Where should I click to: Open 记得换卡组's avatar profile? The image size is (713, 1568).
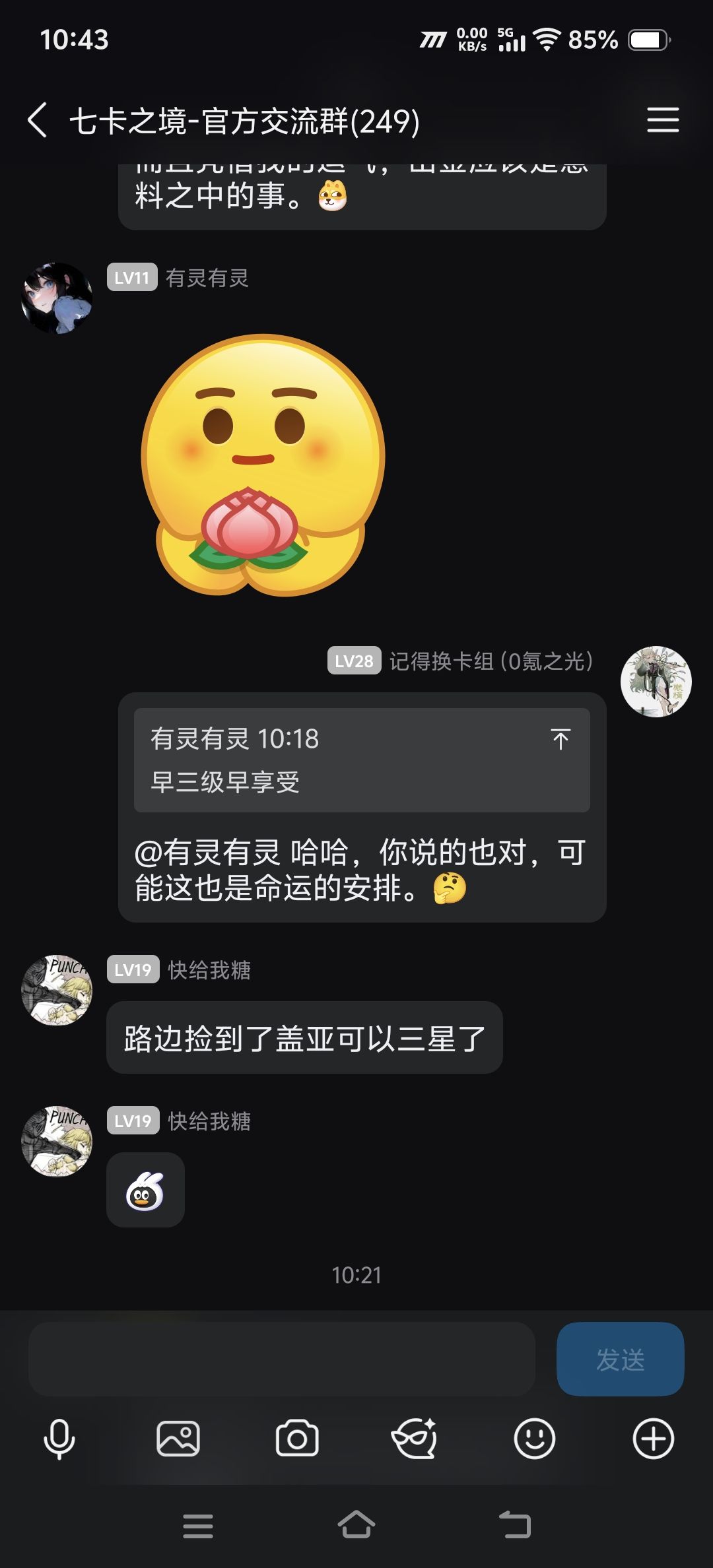(656, 682)
